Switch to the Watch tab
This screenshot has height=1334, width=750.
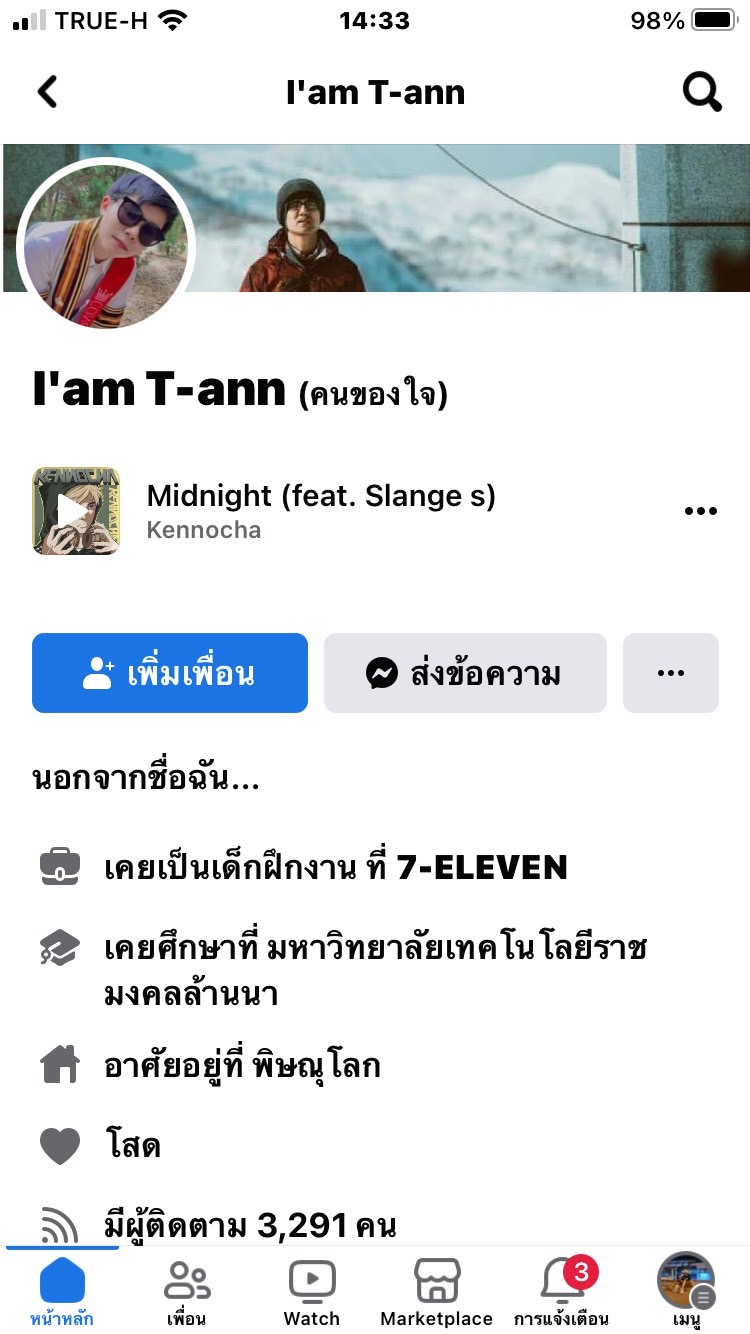(x=312, y=1292)
